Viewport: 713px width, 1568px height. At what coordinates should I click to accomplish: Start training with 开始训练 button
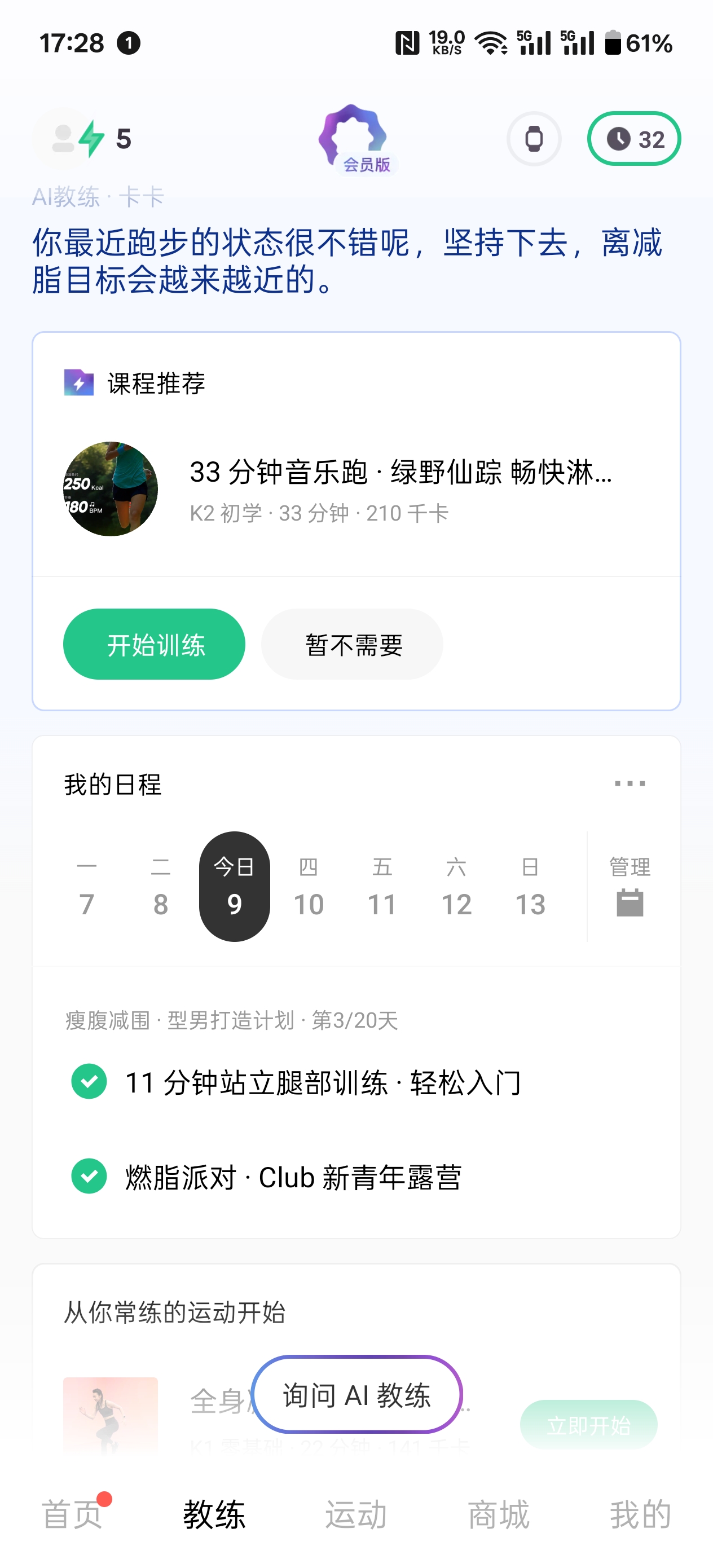pos(154,644)
